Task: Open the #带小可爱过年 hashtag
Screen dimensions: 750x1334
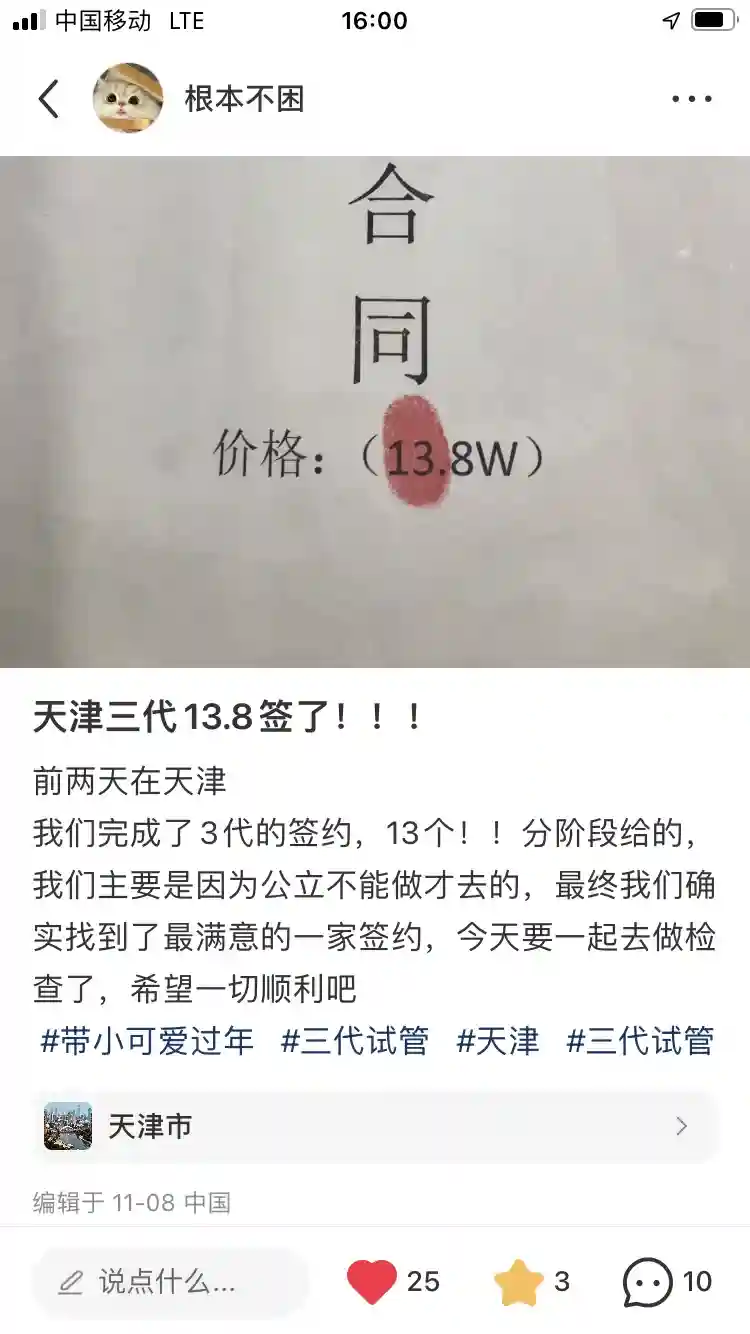Action: pos(147,1040)
